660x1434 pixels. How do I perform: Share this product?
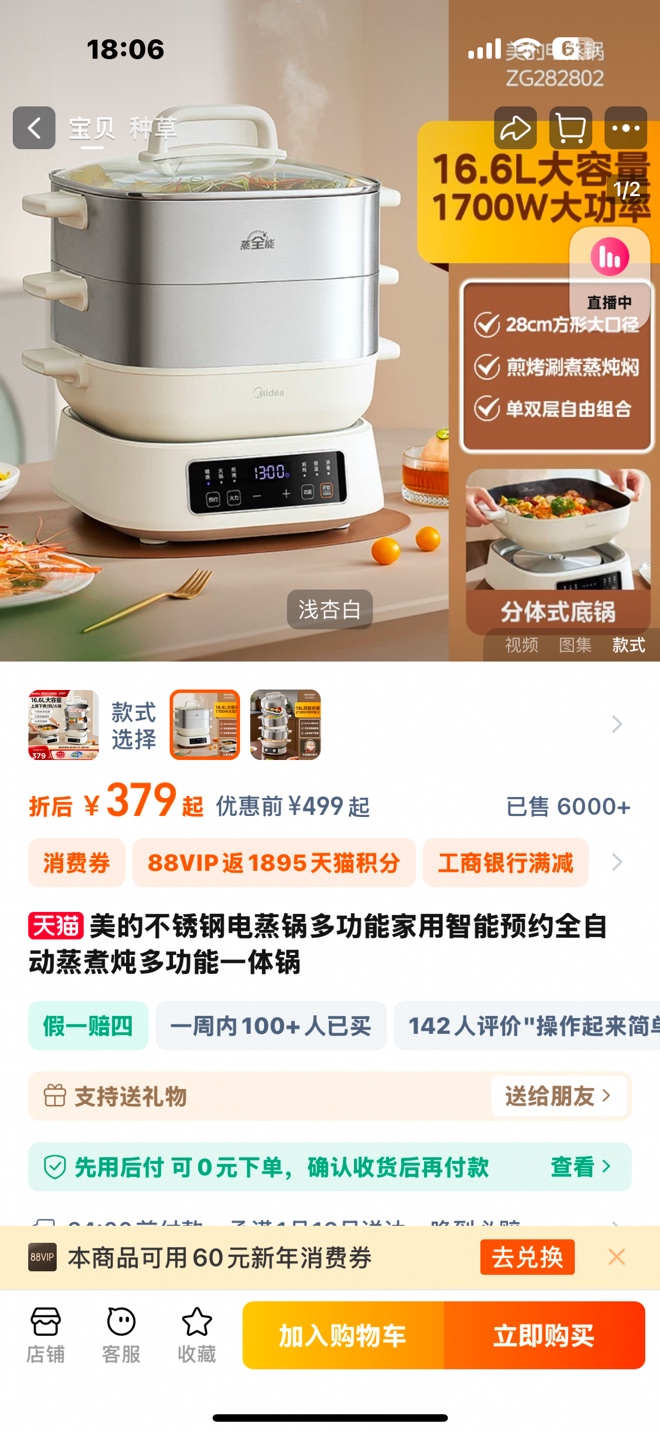pos(515,128)
